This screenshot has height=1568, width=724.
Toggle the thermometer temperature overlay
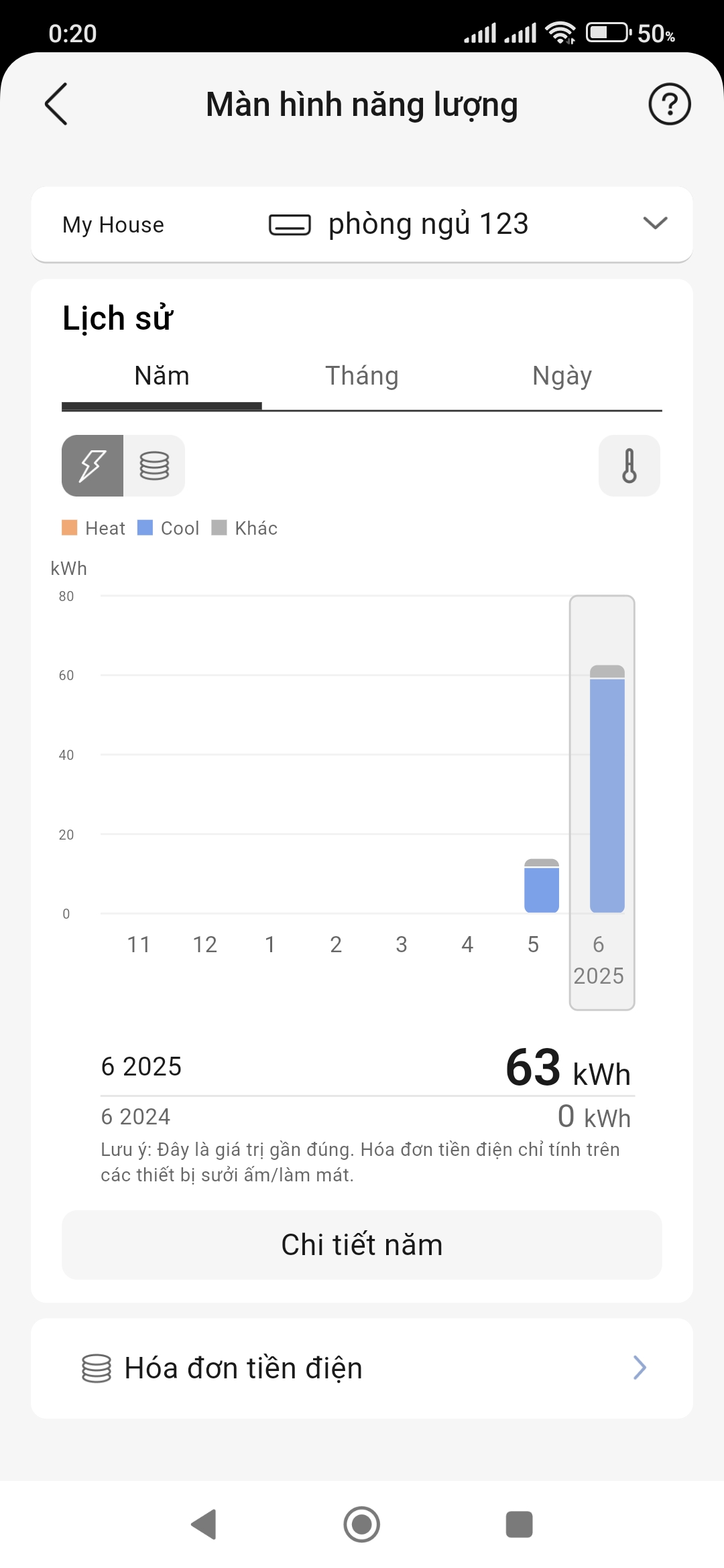[629, 466]
